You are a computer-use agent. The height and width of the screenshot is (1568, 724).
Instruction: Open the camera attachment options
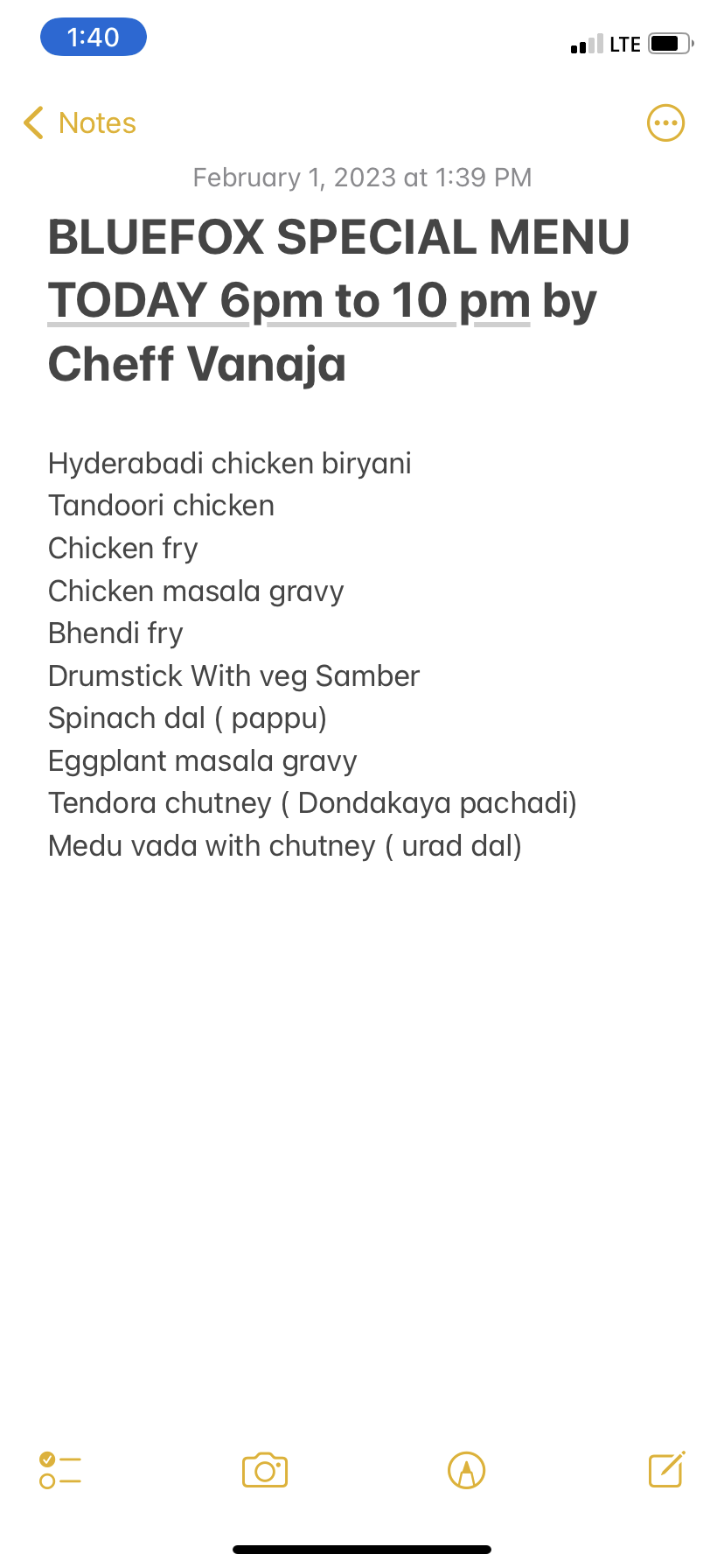pos(265,1470)
